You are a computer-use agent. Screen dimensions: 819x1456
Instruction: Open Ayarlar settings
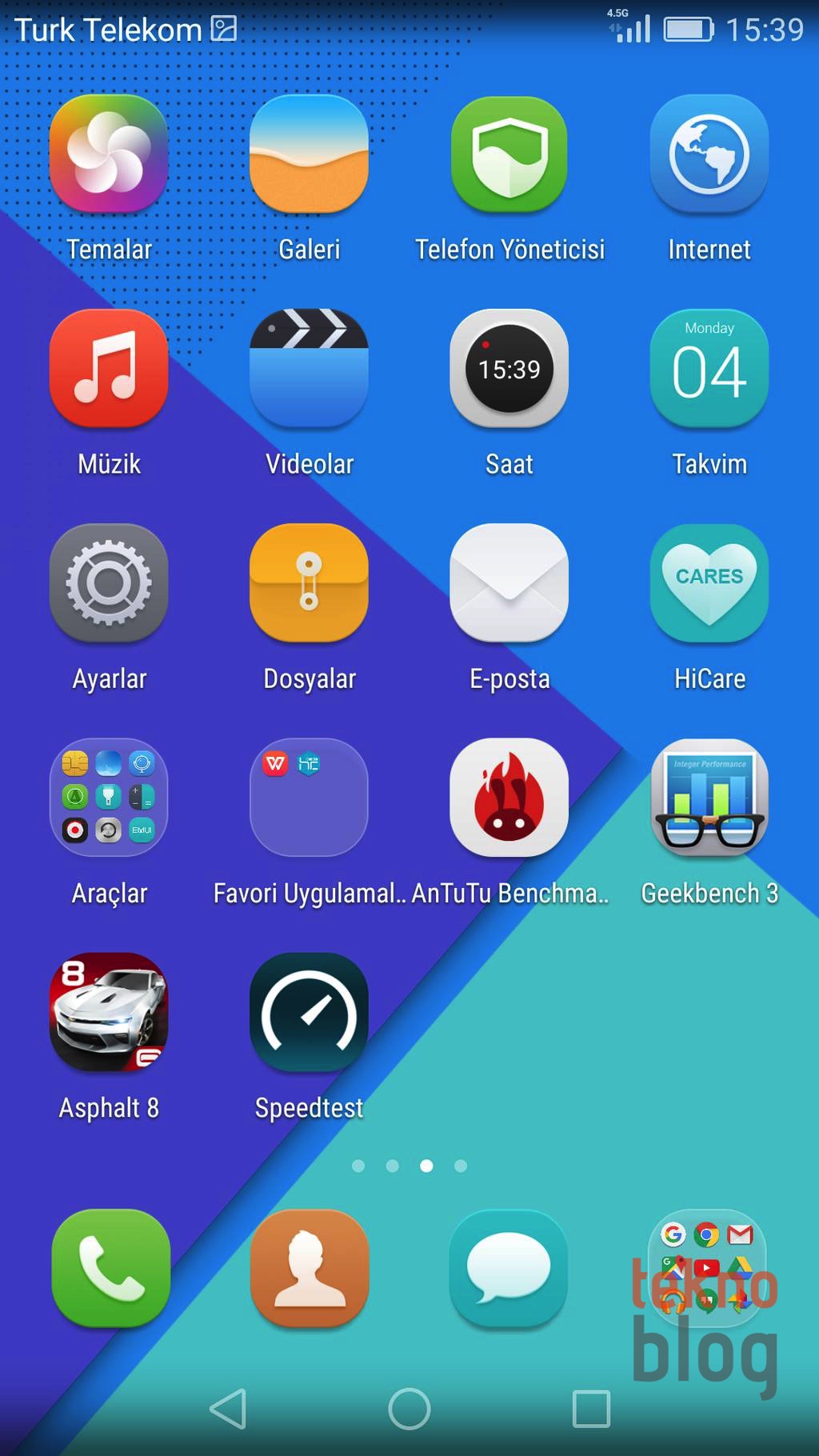point(109,583)
